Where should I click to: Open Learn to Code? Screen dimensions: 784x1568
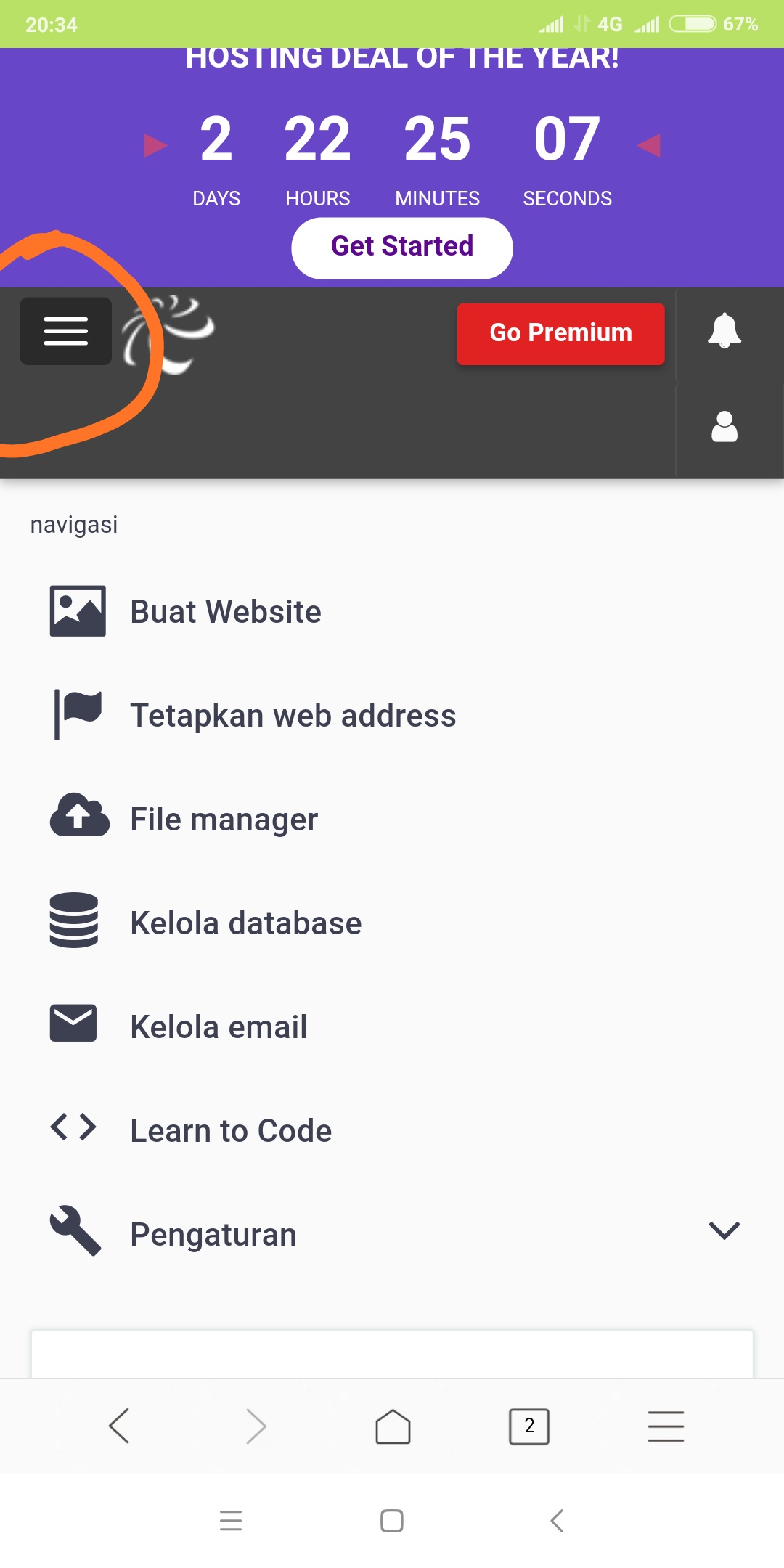(230, 1130)
